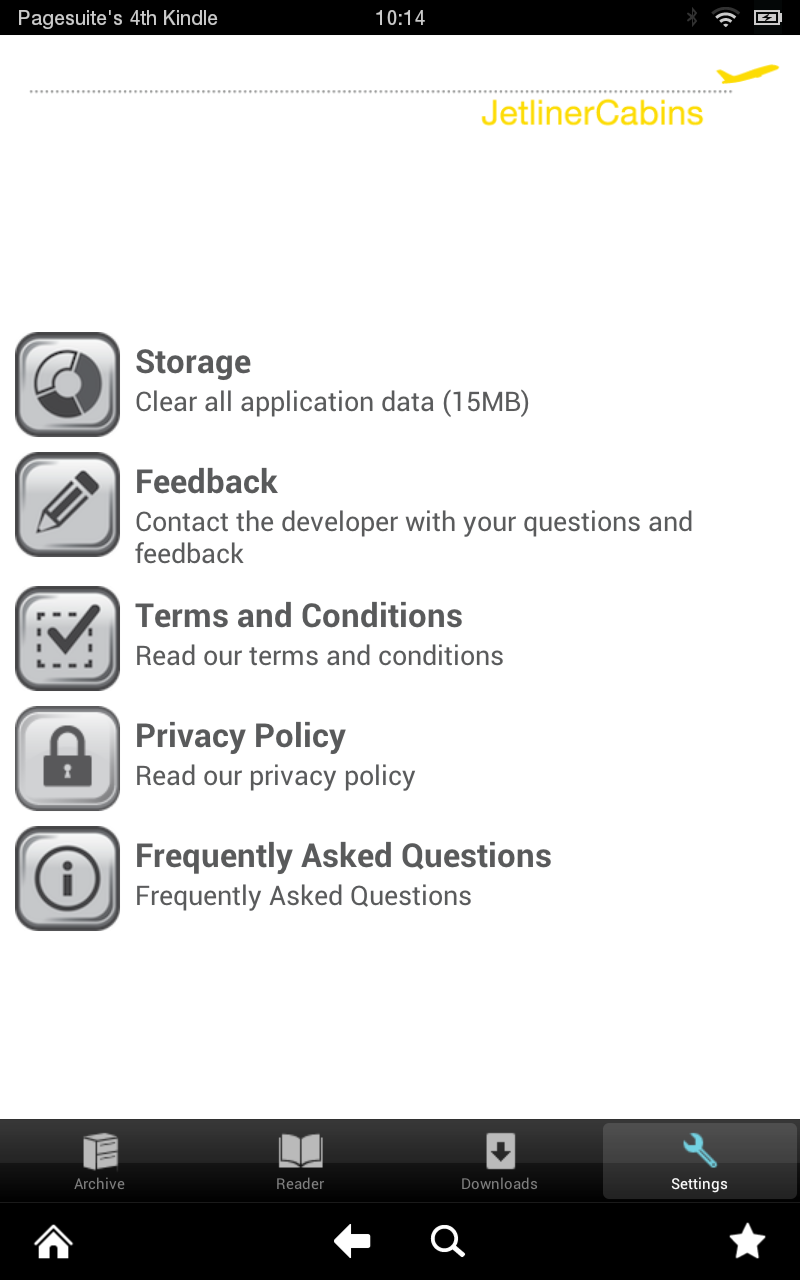Click the Feedback pencil icon
This screenshot has width=800, height=1280.
tap(66, 504)
